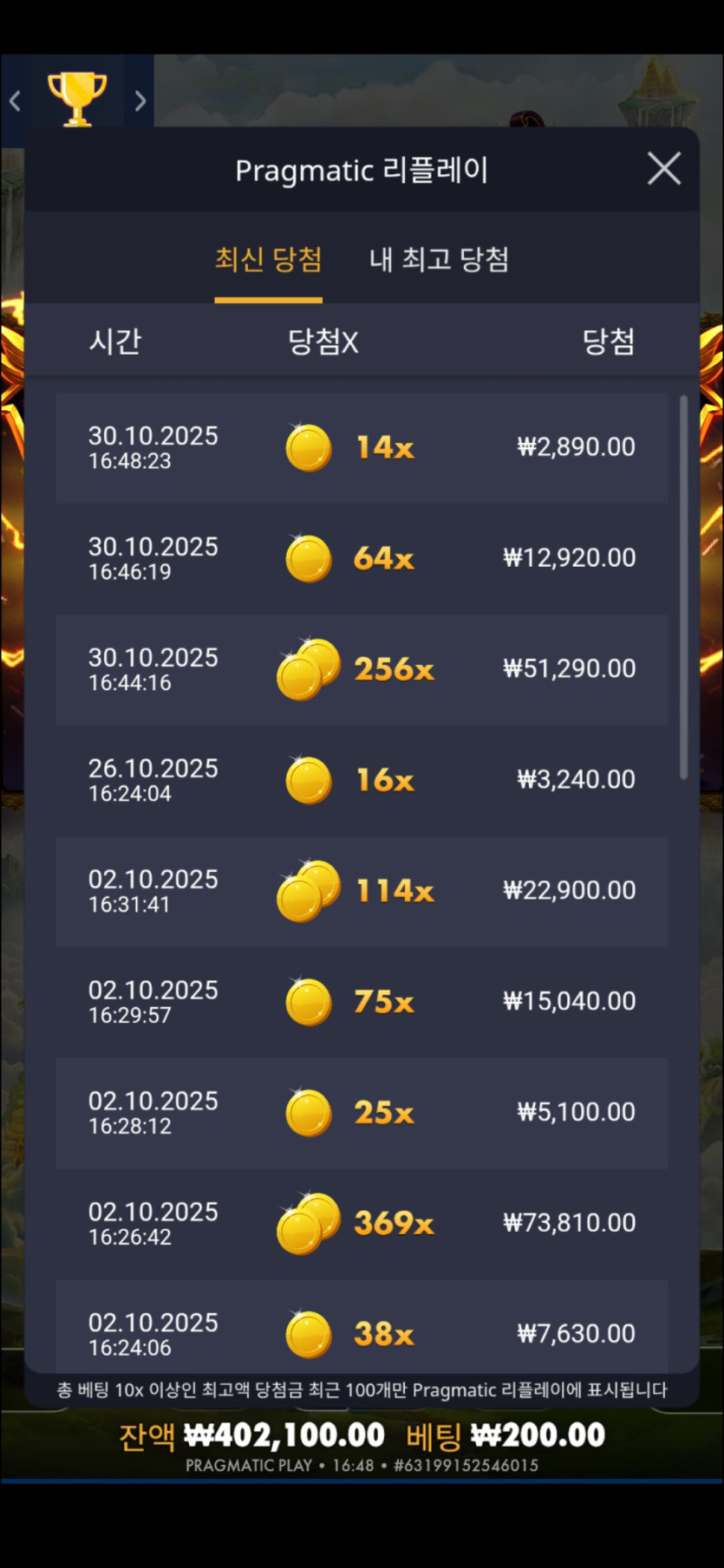Close the Pragmatic 리플레이 dialog
This screenshot has height=1568, width=724.
click(x=663, y=169)
